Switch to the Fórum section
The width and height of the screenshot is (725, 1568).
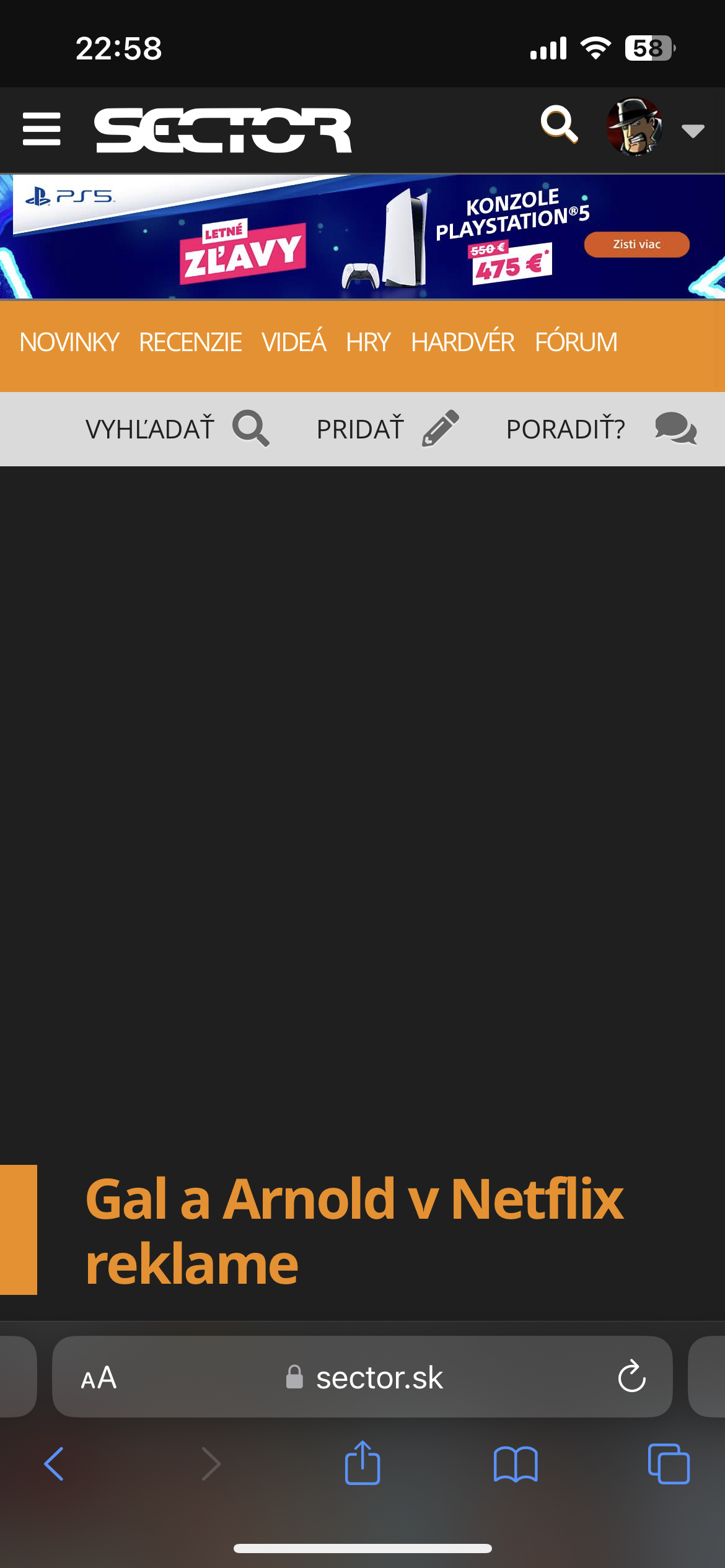tap(576, 342)
